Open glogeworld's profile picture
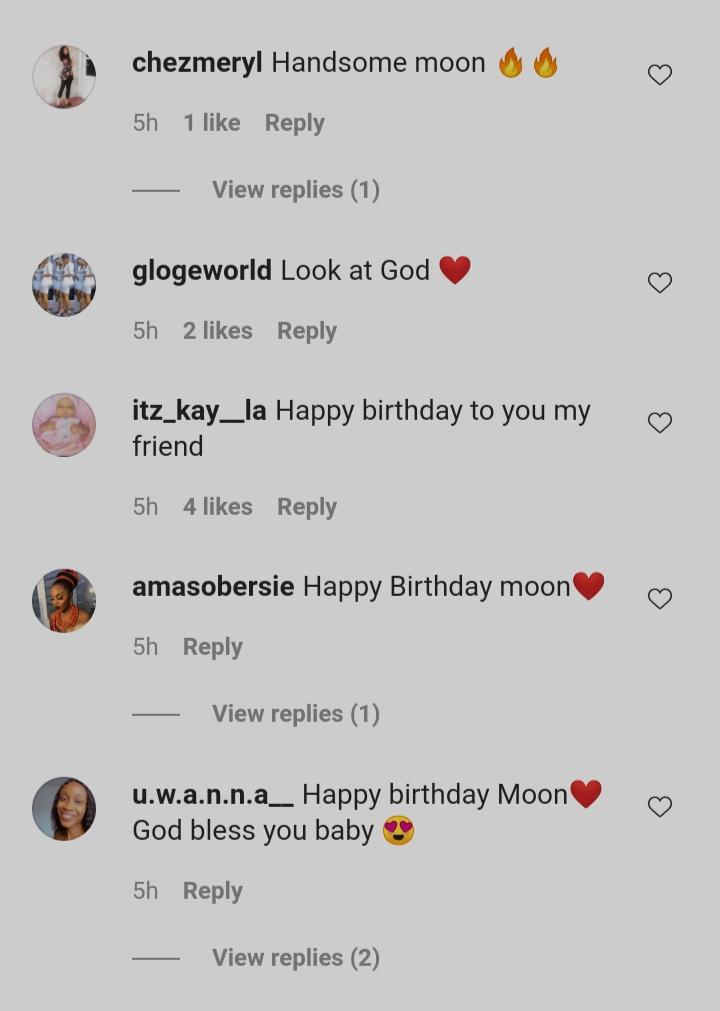 64,284
